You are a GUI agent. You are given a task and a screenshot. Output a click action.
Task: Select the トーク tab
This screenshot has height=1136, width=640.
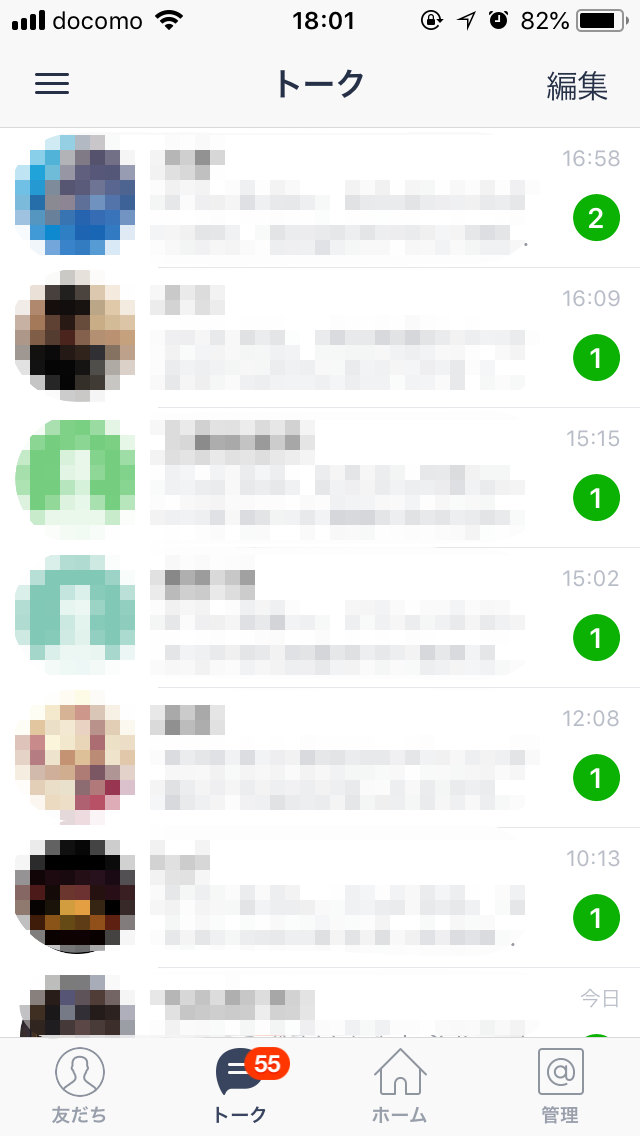241,1087
